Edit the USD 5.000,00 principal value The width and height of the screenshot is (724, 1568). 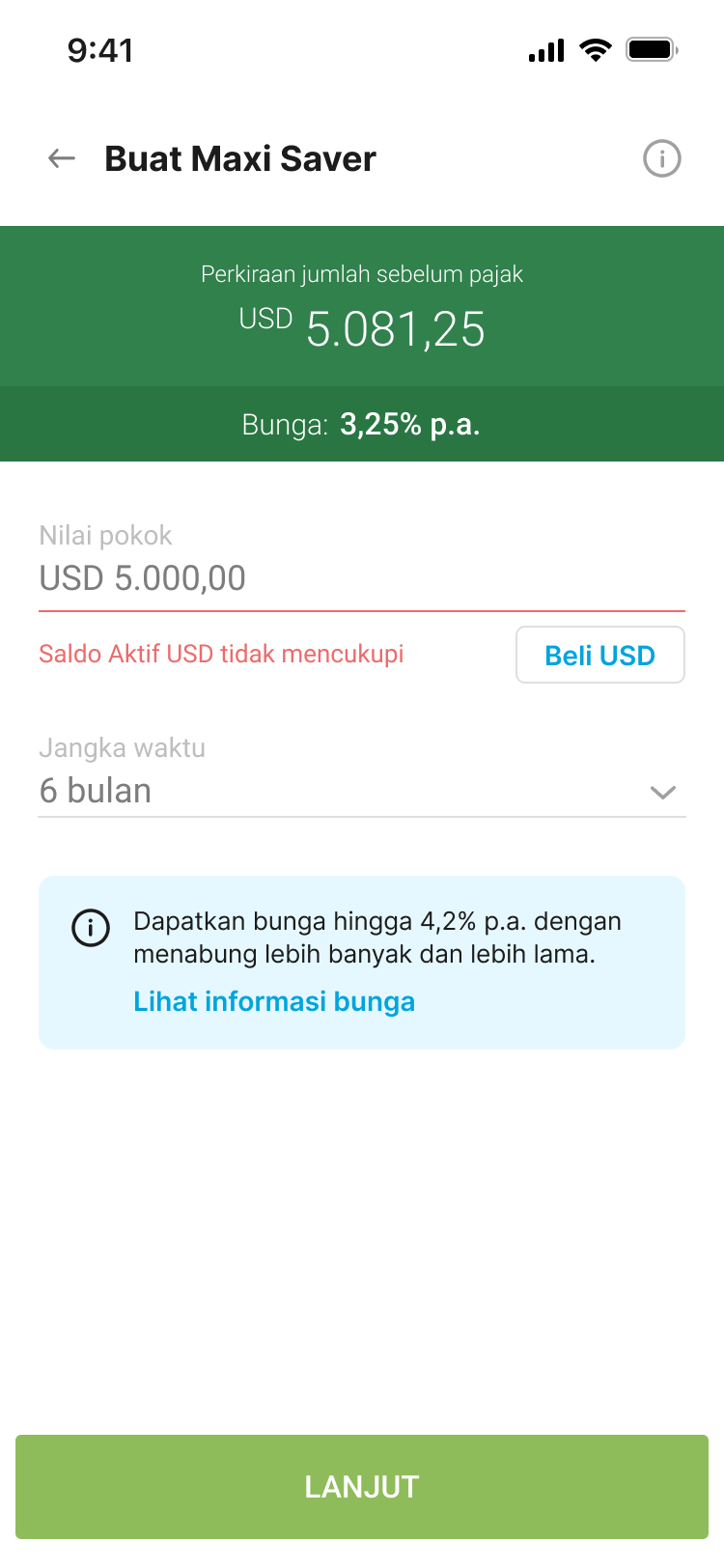tap(142, 577)
